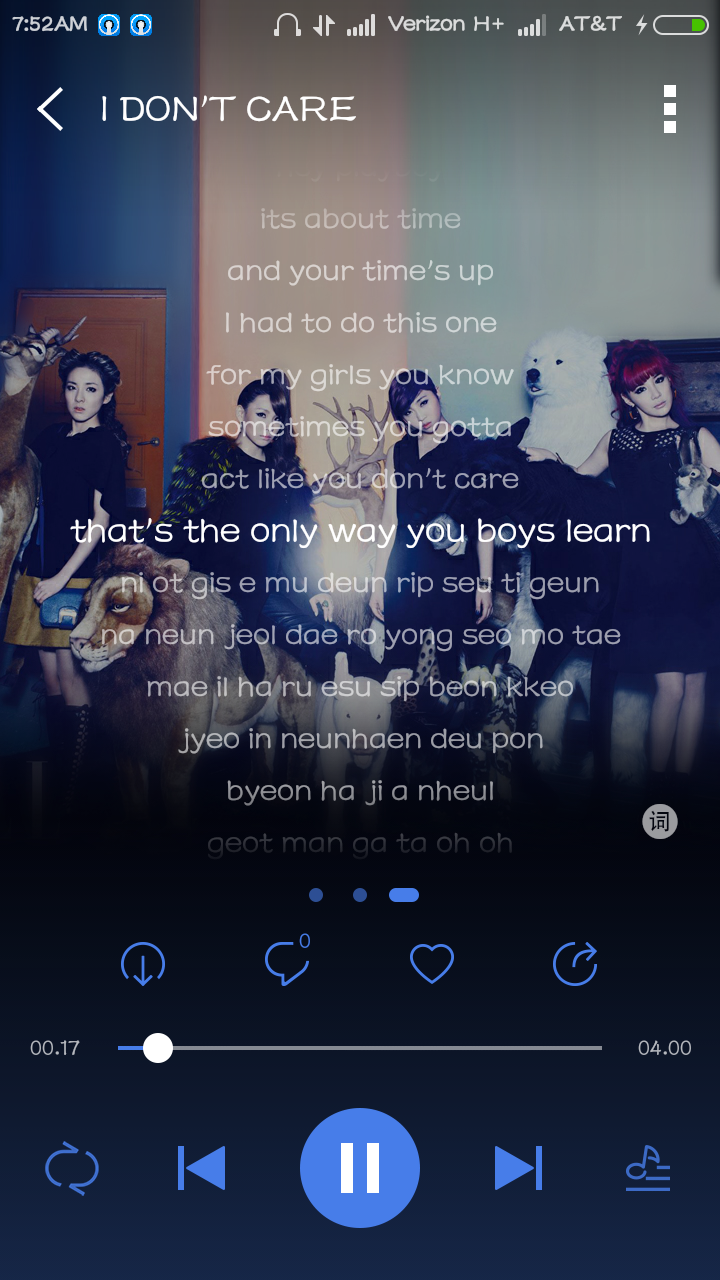Viewport: 720px width, 1280px height.
Task: Like this song with the heart
Action: (x=432, y=965)
